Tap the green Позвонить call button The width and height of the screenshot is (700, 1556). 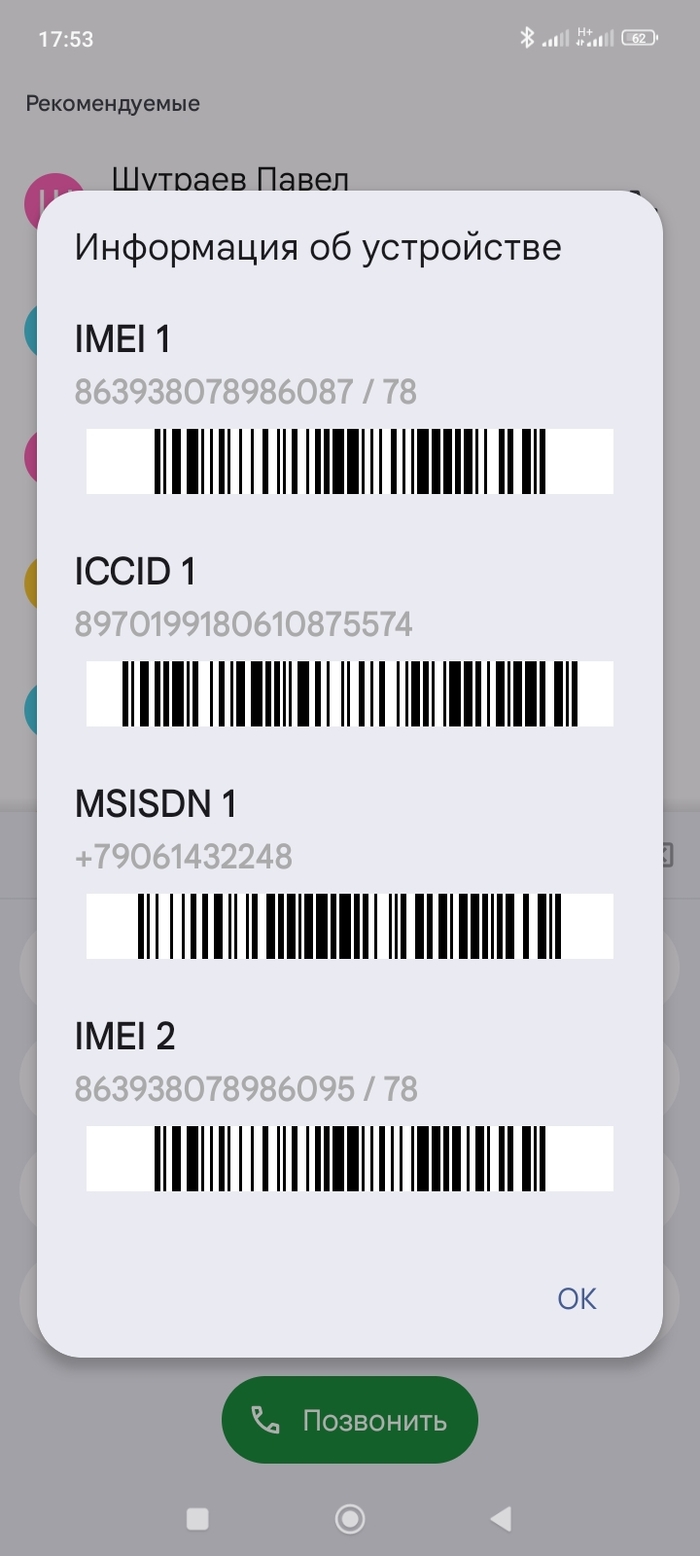pos(349,1420)
